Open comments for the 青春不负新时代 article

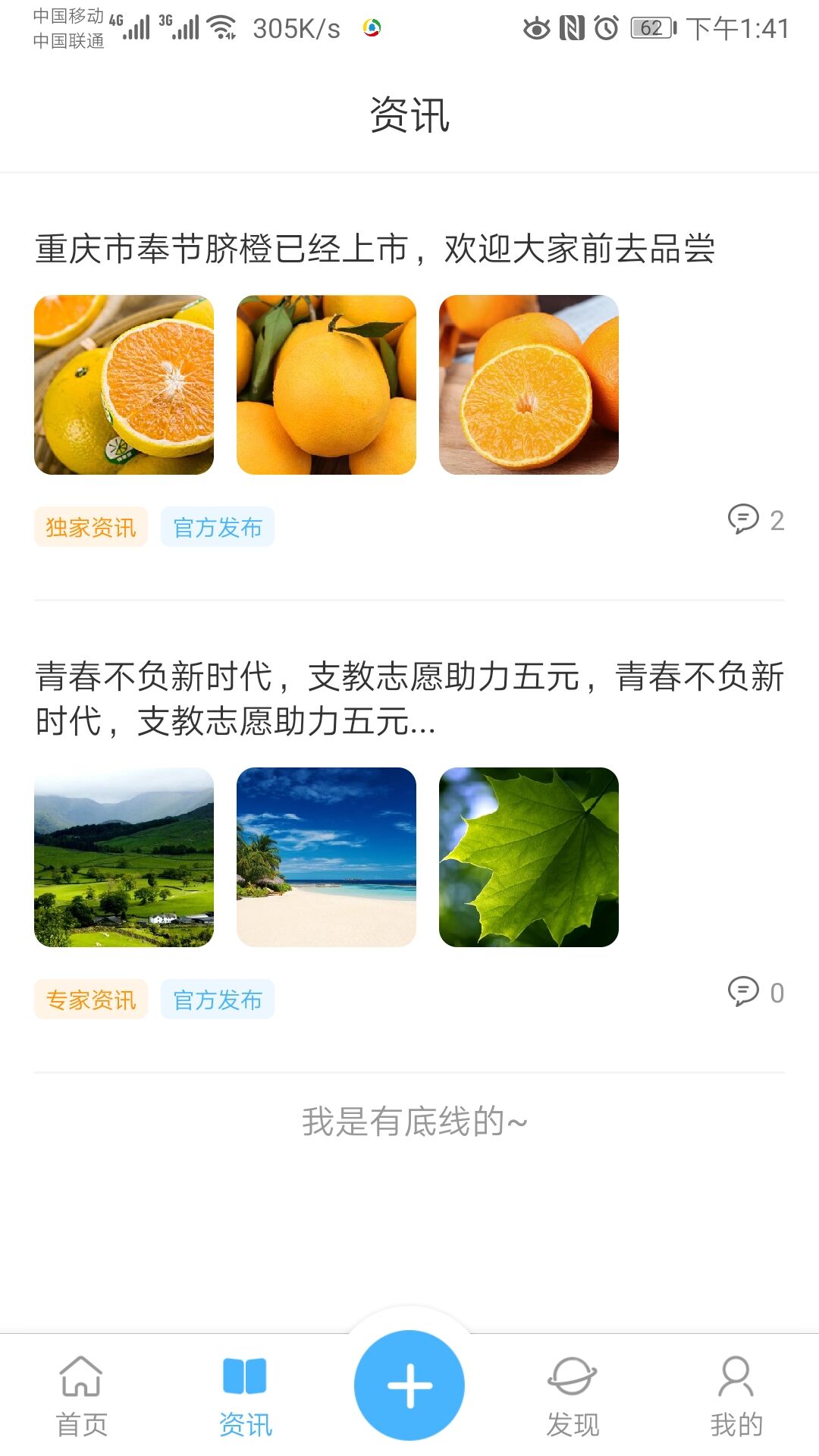(756, 993)
